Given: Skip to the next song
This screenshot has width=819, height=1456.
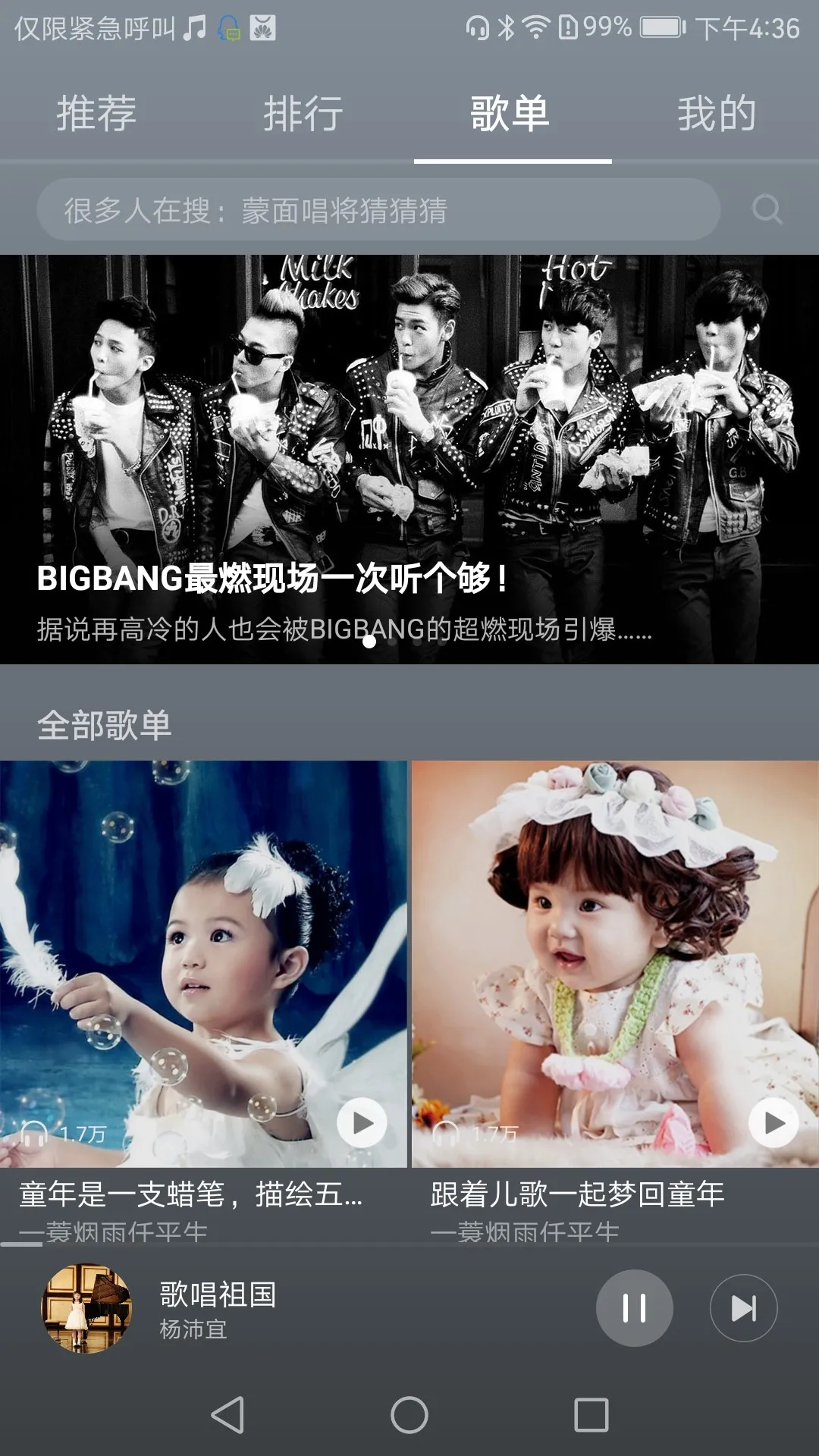Looking at the screenshot, I should [x=743, y=1308].
